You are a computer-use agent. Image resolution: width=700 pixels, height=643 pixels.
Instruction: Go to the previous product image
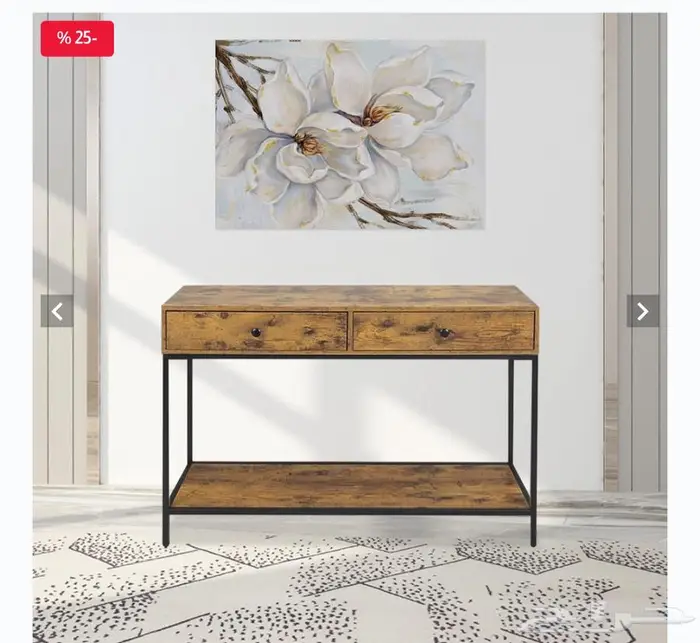(x=57, y=311)
